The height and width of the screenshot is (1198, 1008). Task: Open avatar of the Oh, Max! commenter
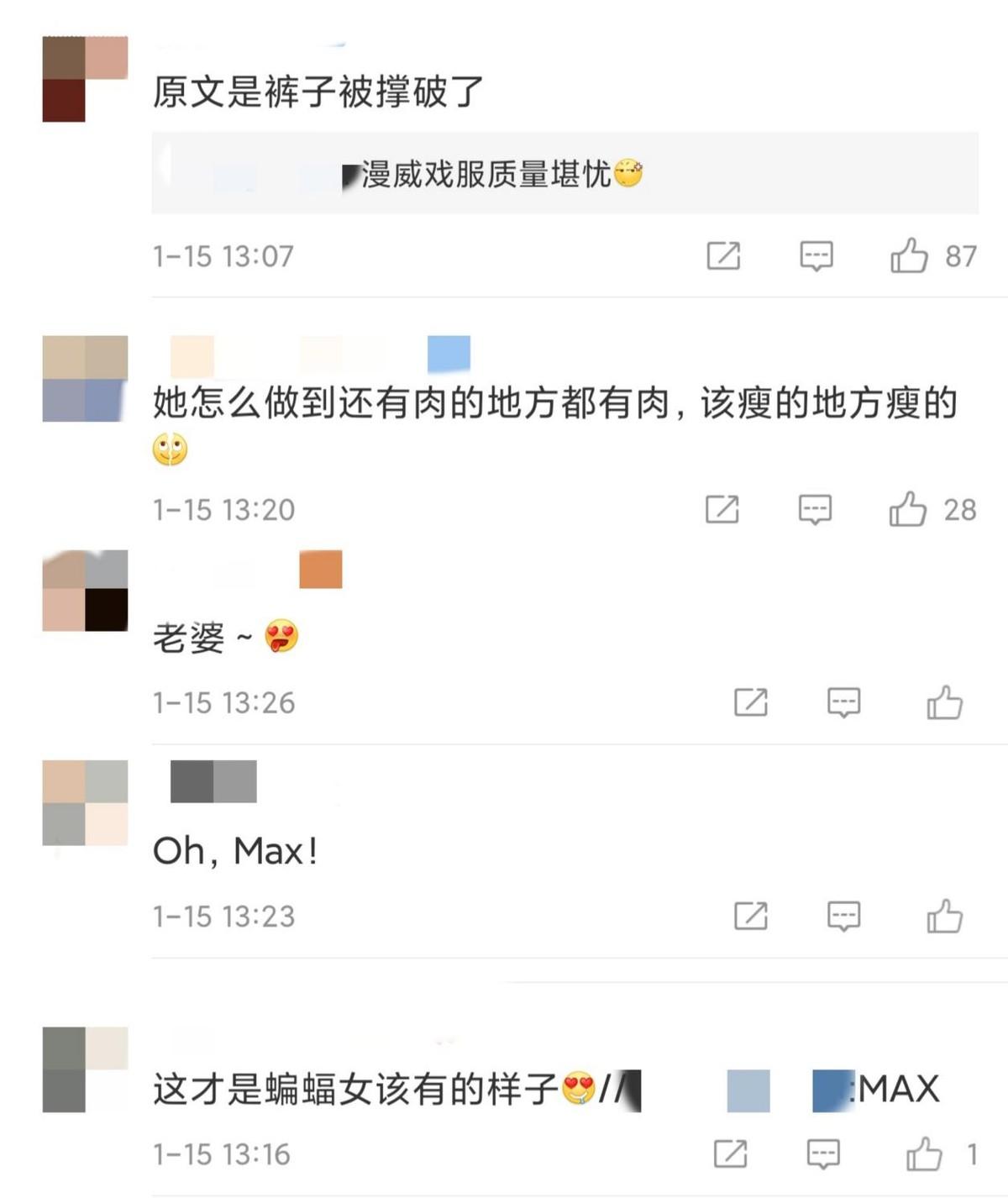pyautogui.click(x=85, y=802)
